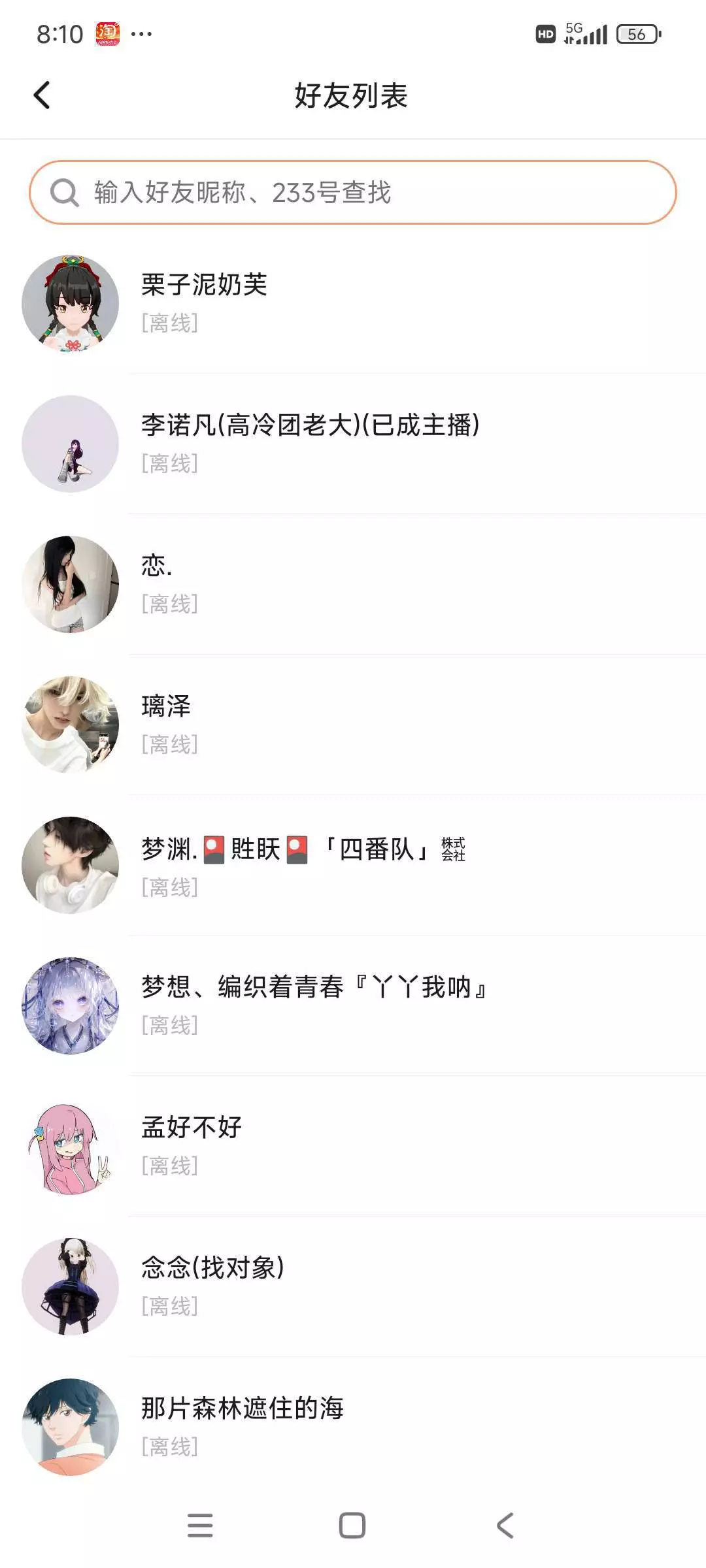Tap the friend search field

coord(353,192)
